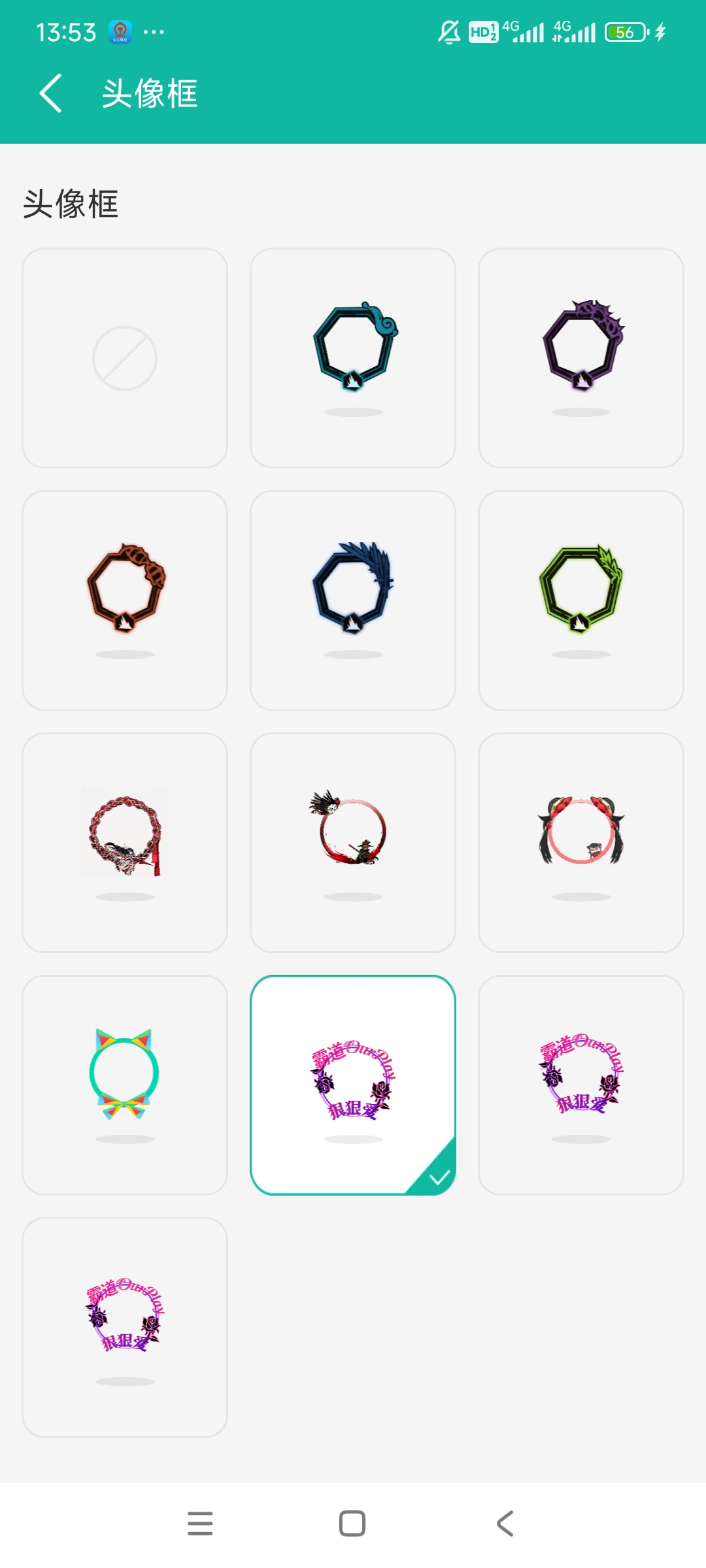Select the no-frame option
This screenshot has height=1568, width=706.
[125, 358]
